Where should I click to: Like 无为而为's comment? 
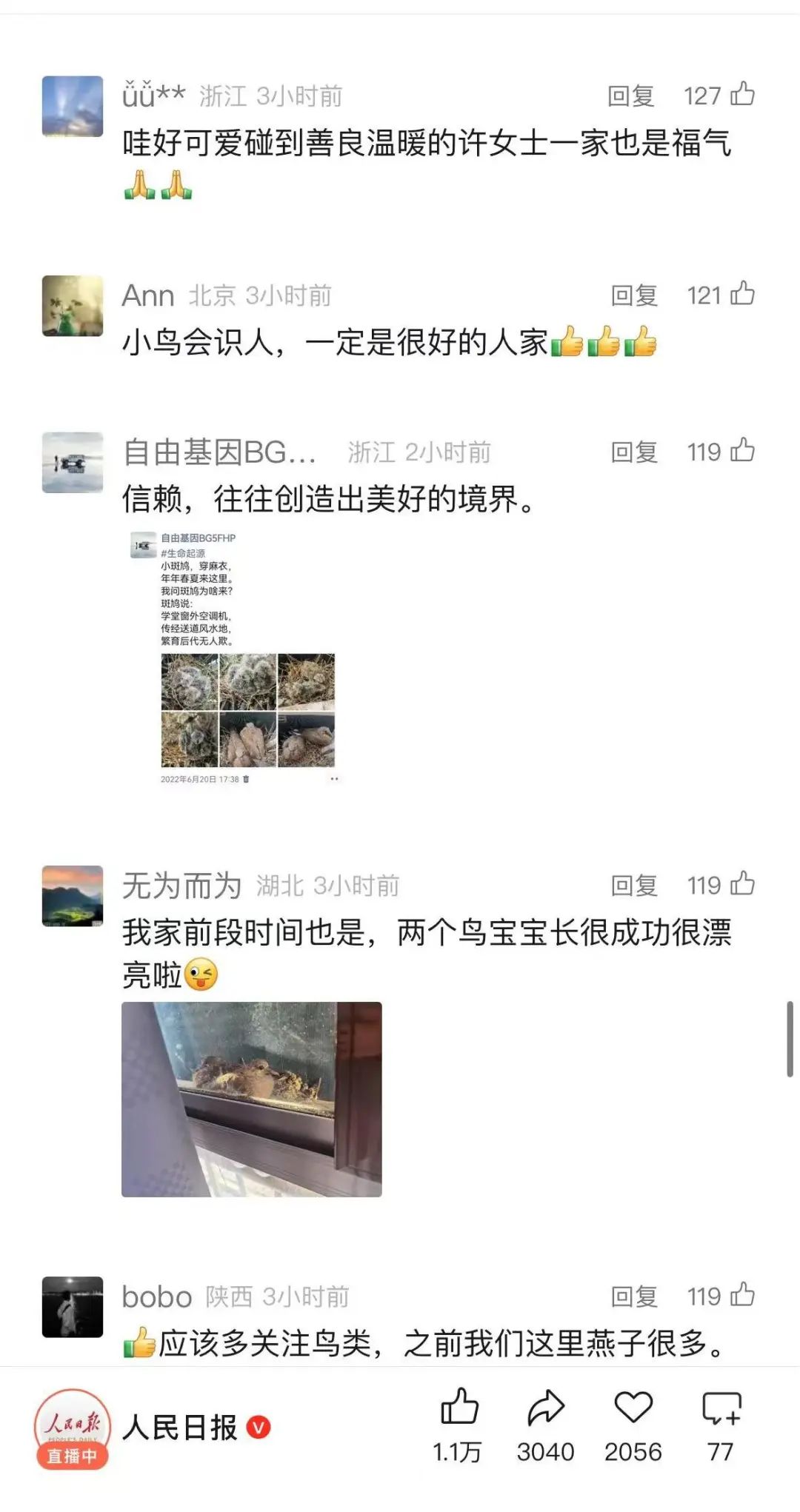pos(742,884)
